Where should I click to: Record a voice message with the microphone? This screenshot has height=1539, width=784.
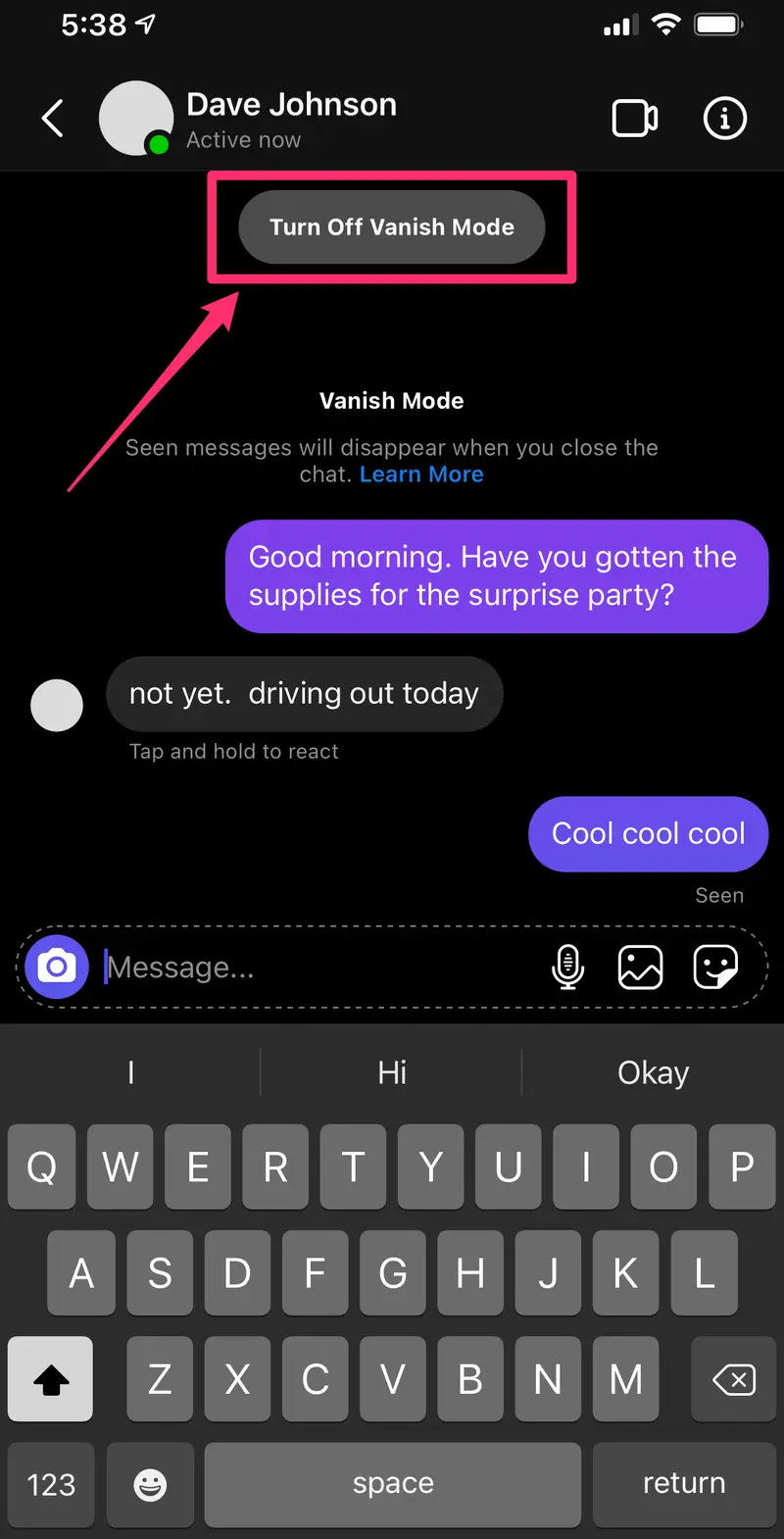[x=566, y=967]
